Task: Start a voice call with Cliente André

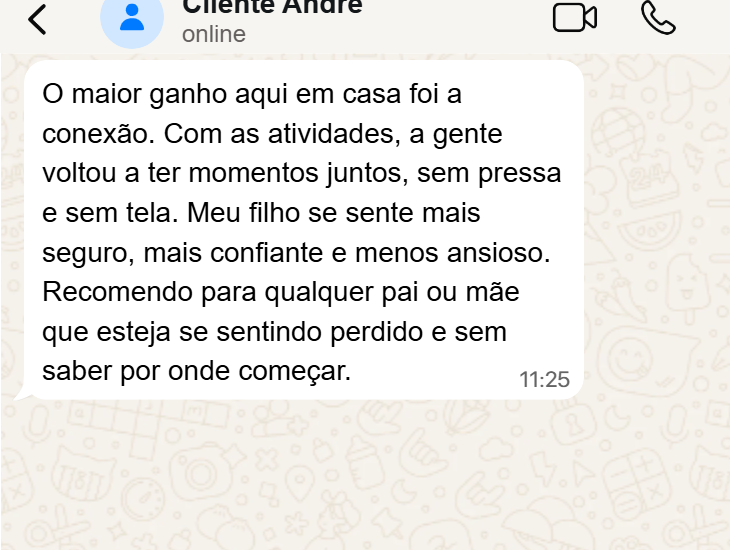Action: click(x=658, y=17)
